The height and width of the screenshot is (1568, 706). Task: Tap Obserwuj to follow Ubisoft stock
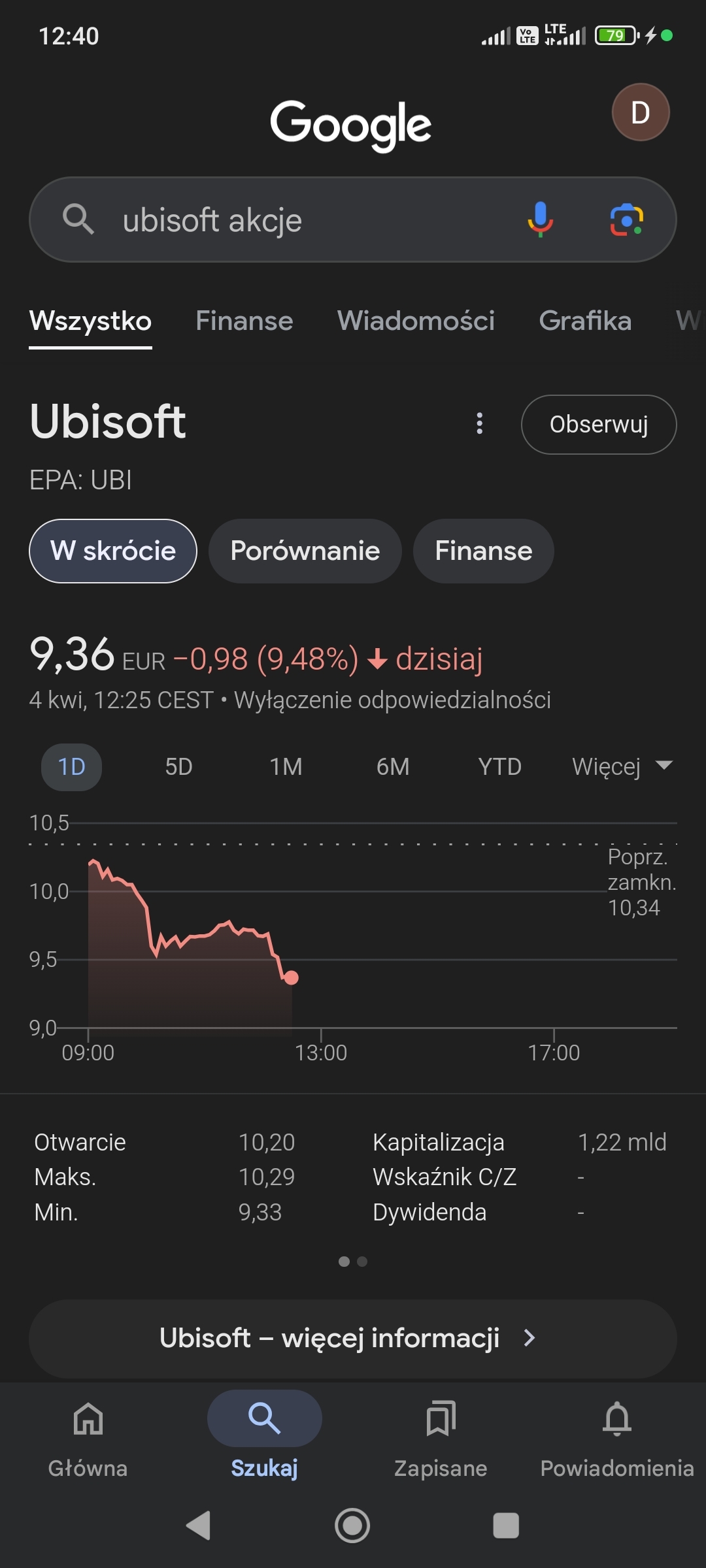[598, 425]
